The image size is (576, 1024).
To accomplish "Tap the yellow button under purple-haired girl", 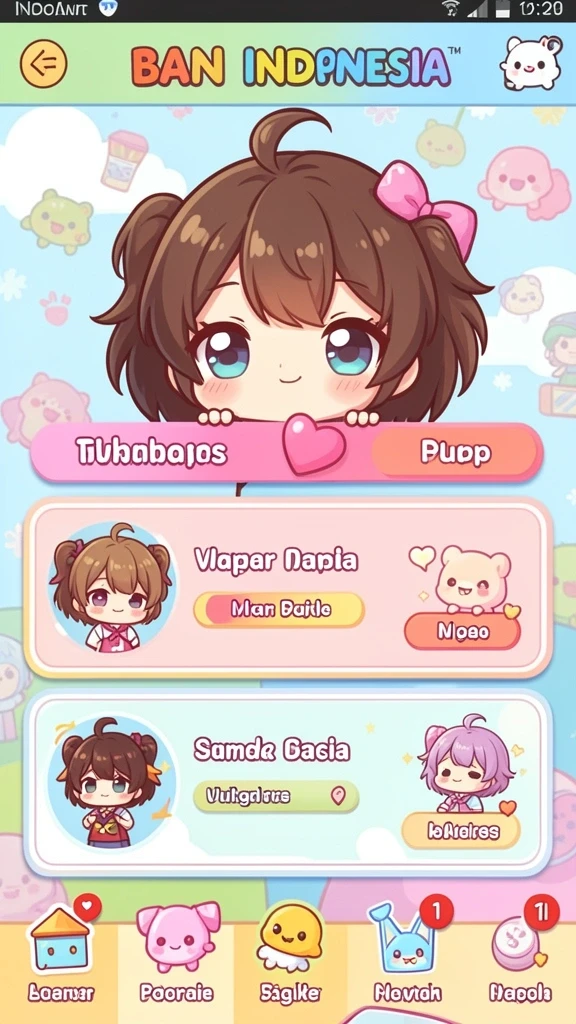I will pos(460,831).
